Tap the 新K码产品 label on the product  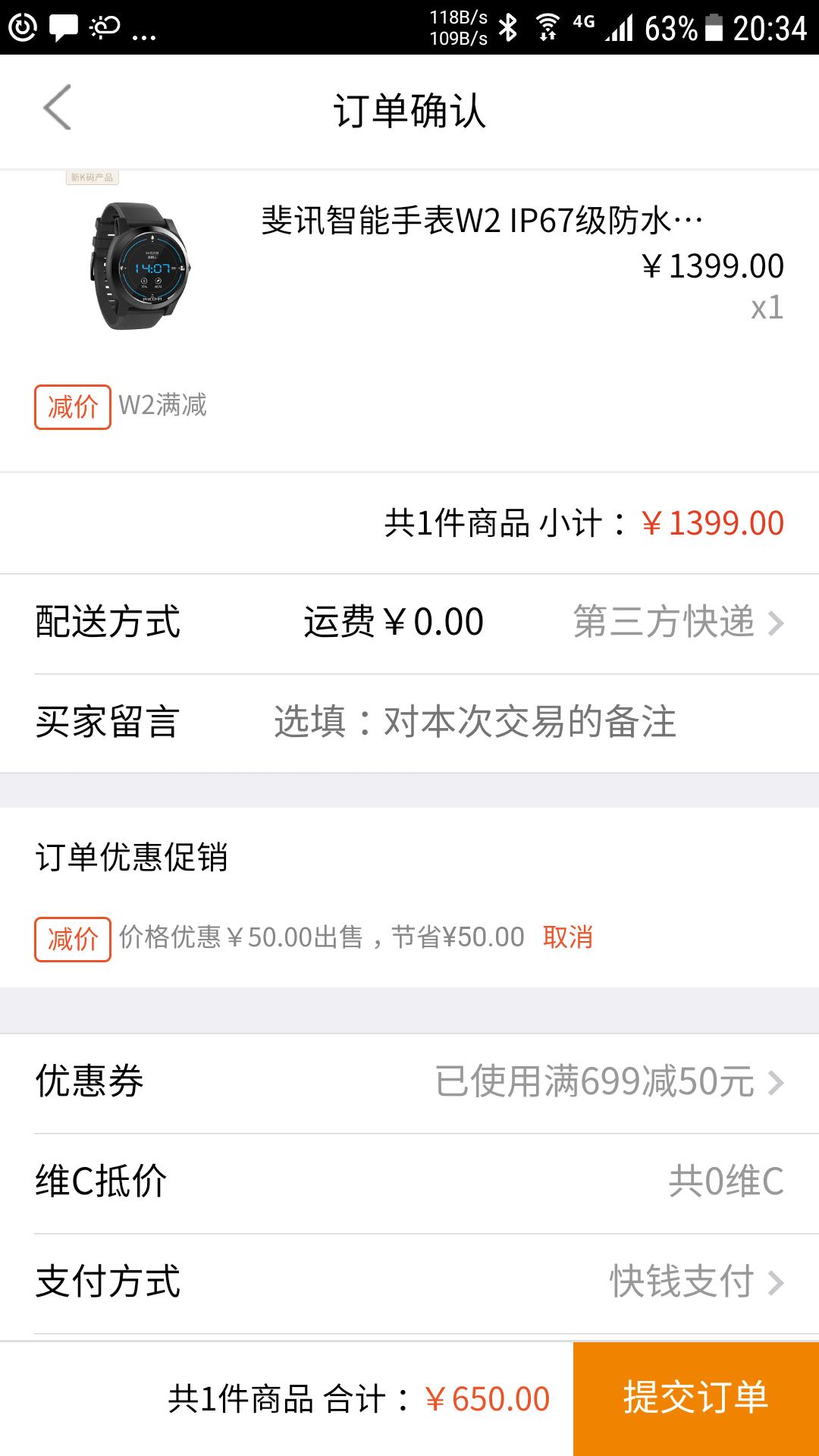[91, 176]
